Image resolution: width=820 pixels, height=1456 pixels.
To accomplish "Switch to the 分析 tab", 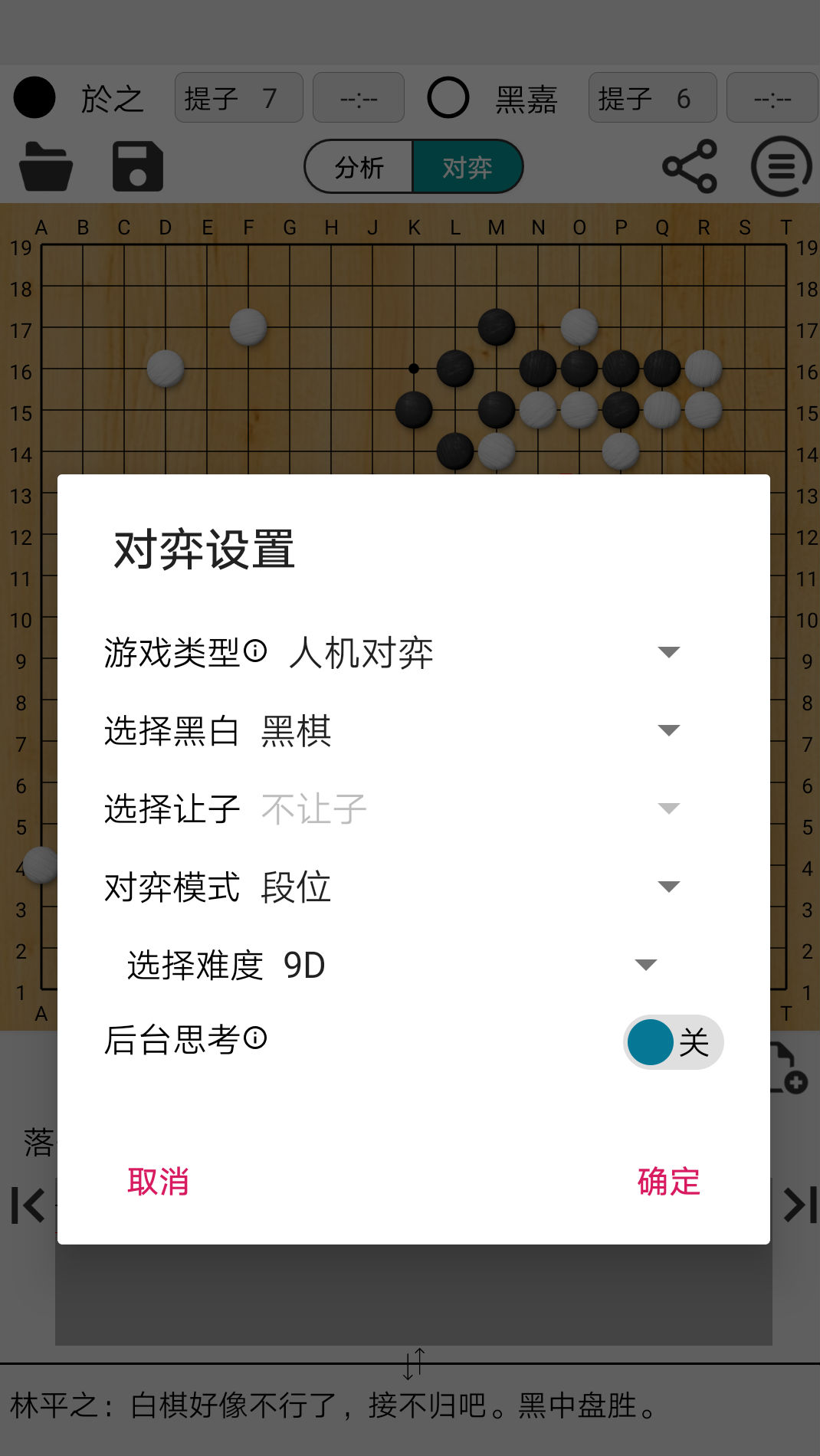I will point(359,166).
